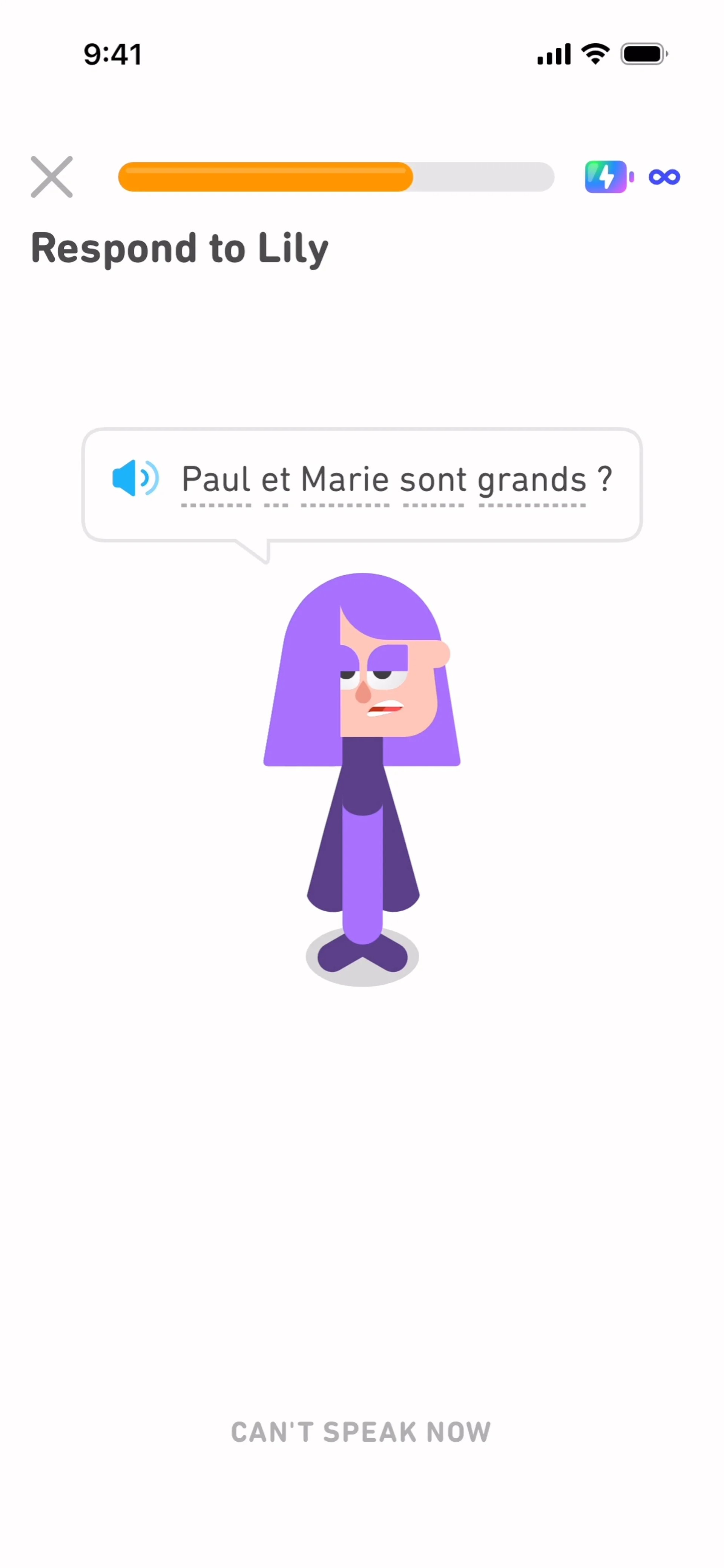Viewport: 724px width, 1568px height.
Task: Close the lesson with the X icon
Action: (52, 177)
